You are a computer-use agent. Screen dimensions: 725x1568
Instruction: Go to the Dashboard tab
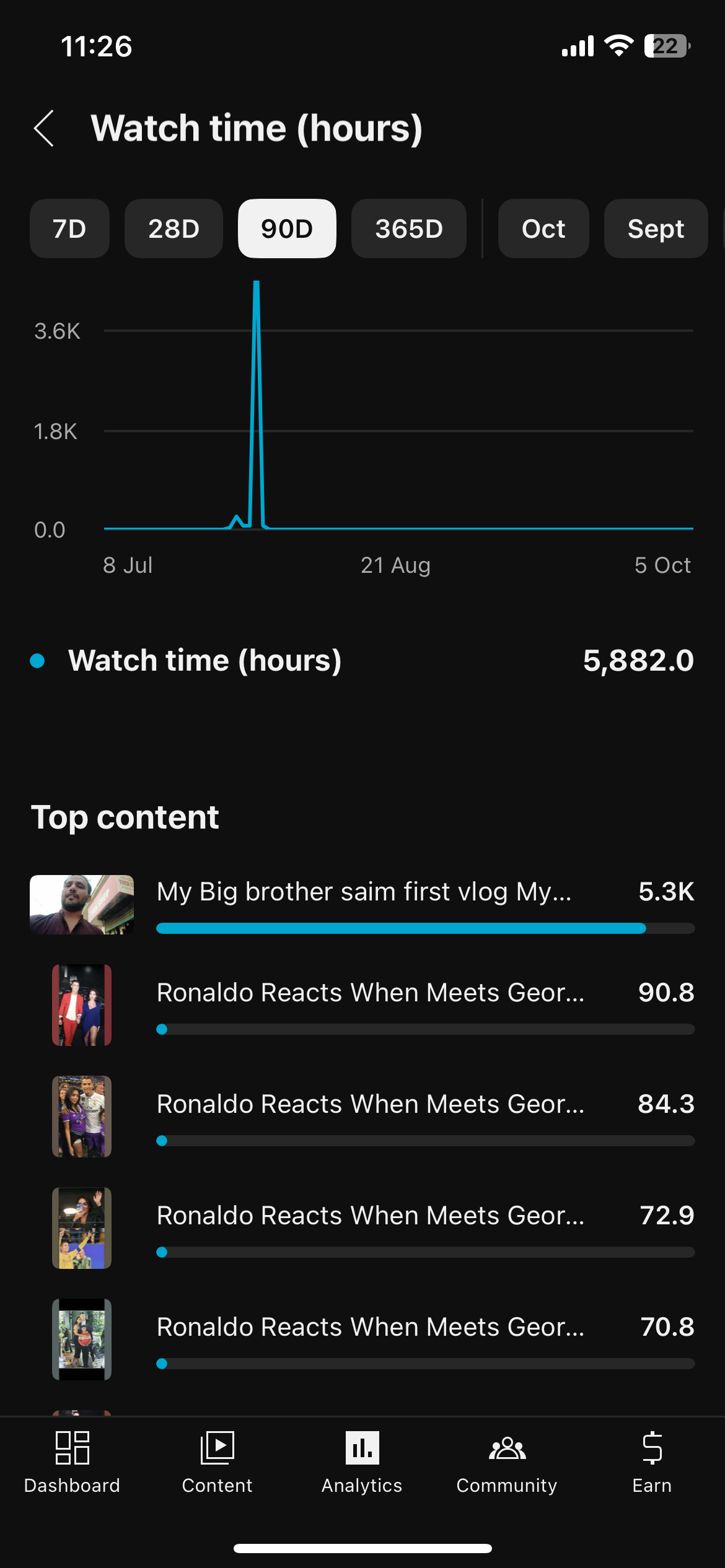[x=72, y=1463]
